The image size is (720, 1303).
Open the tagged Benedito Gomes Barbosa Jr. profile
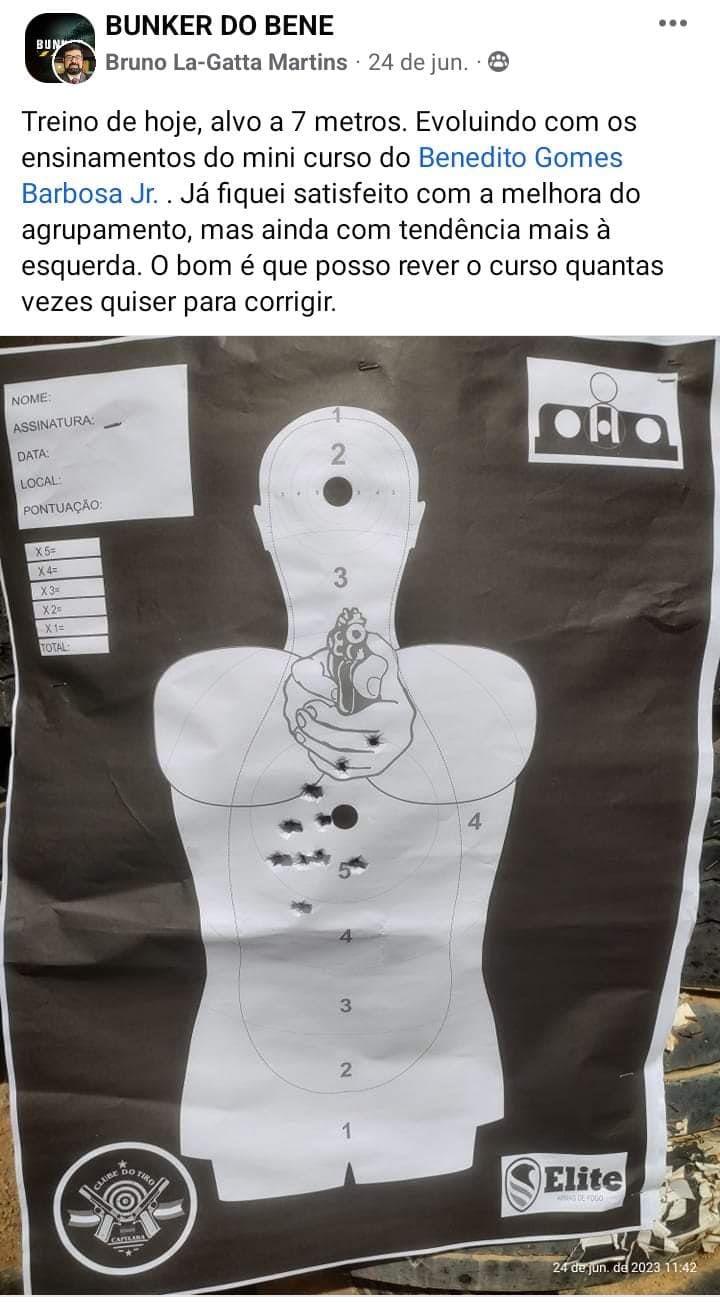click(520, 157)
